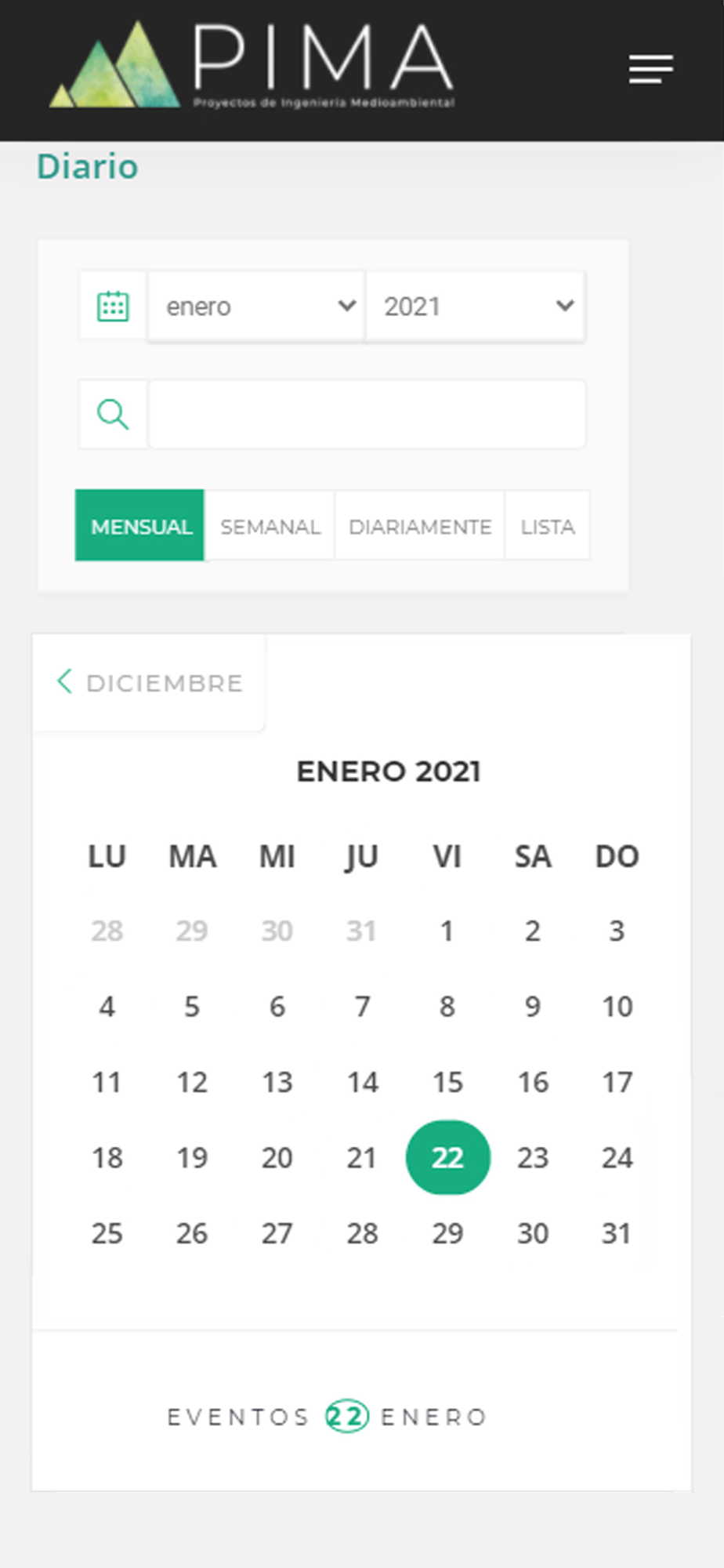Viewport: 724px width, 1568px height.
Task: Choose January 18 on the calendar
Action: (107, 1157)
